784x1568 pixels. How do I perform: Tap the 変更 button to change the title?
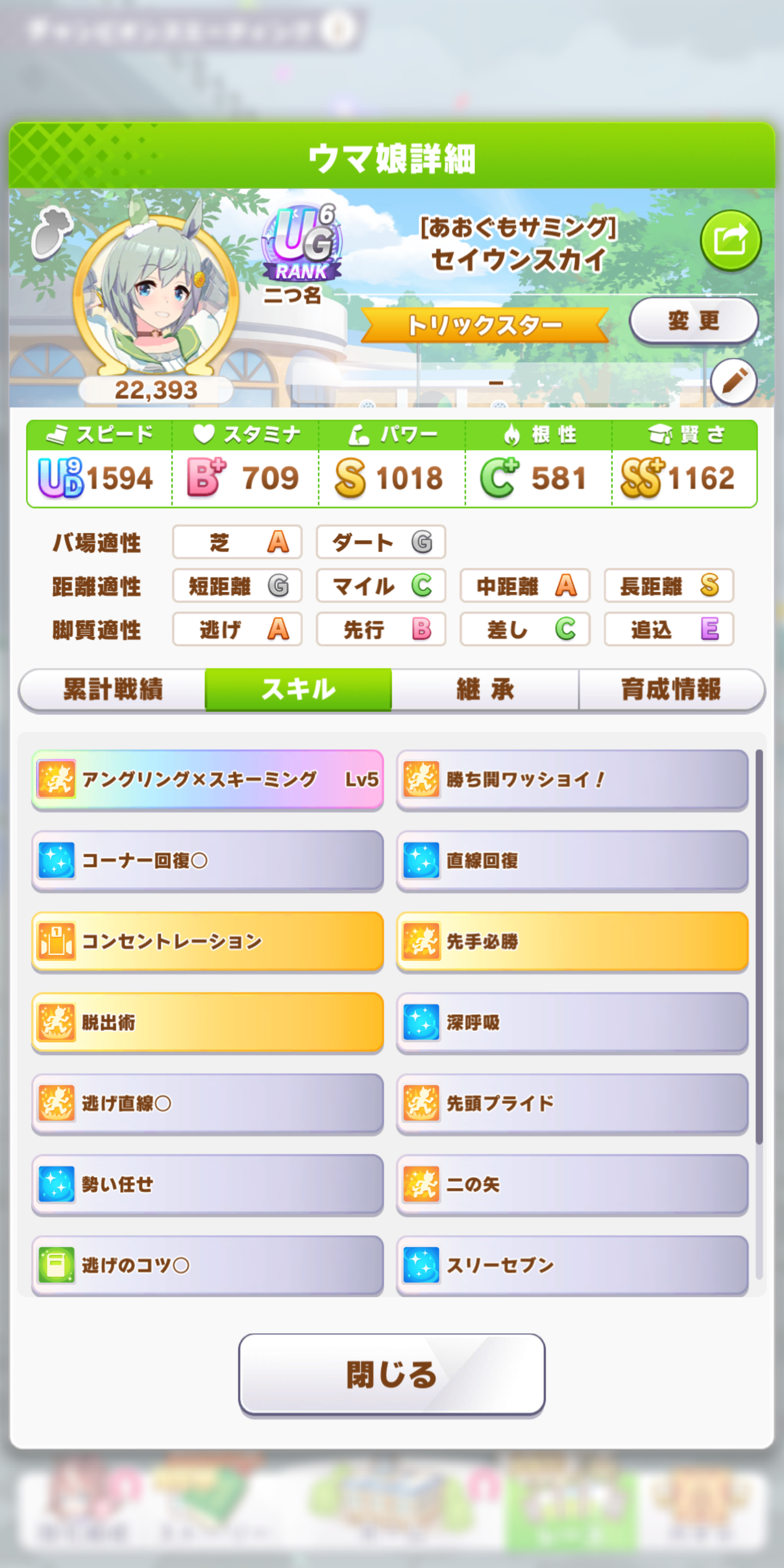(693, 320)
